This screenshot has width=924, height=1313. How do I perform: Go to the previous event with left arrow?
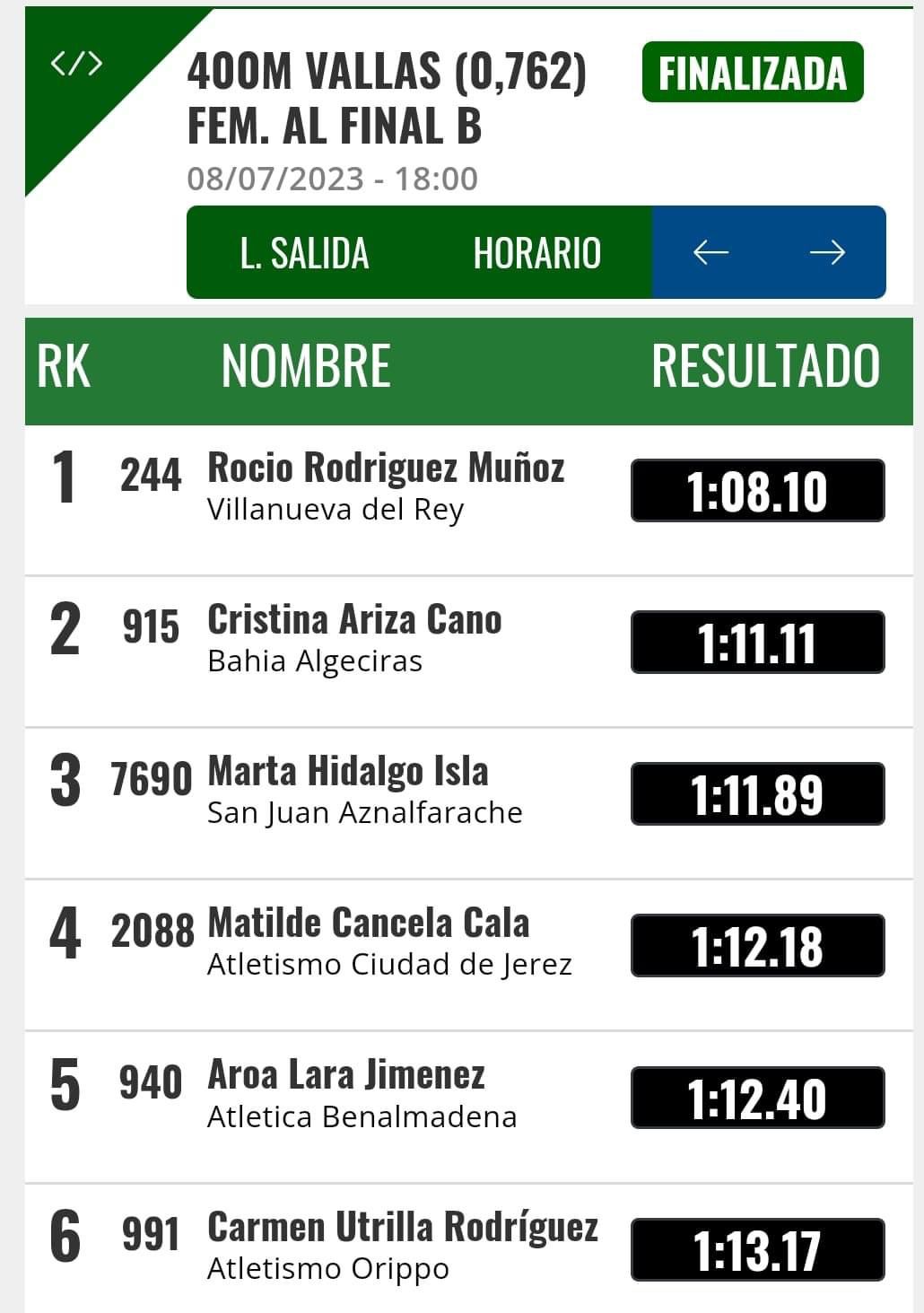click(x=710, y=253)
